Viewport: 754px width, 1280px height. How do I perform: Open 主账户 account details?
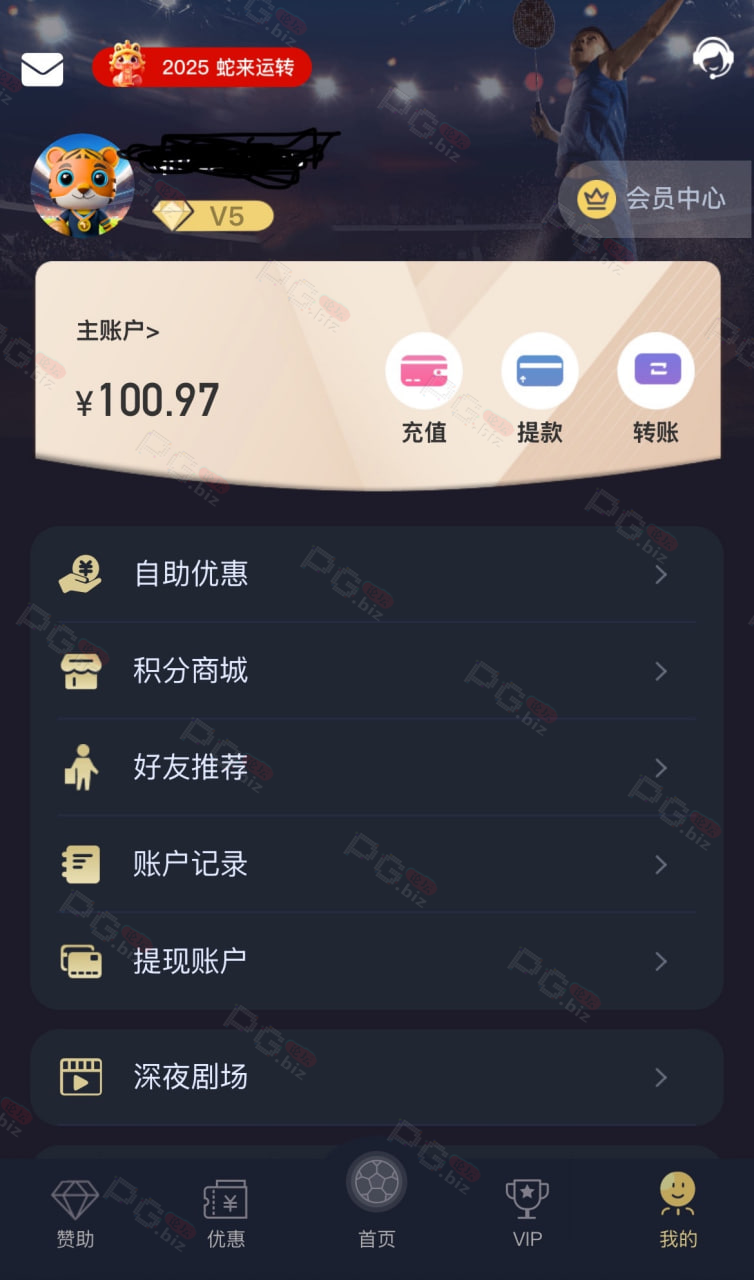(118, 331)
